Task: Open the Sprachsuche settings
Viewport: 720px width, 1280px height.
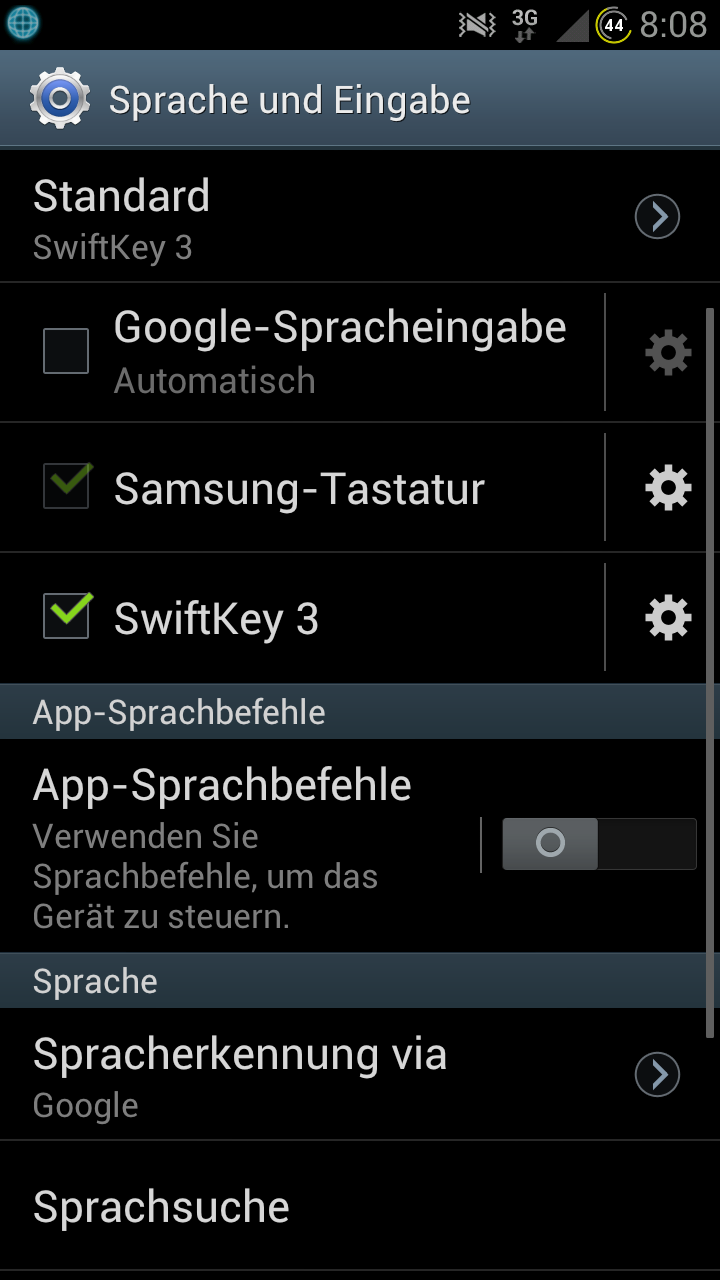Action: (360, 1207)
